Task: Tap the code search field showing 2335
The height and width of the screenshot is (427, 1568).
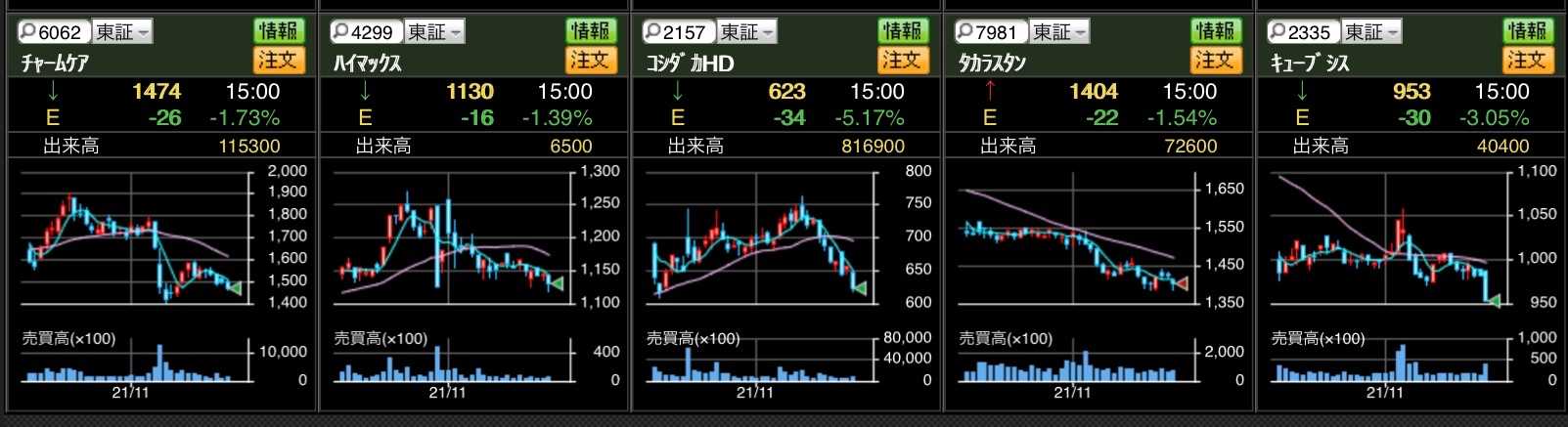Action: coord(1304,32)
